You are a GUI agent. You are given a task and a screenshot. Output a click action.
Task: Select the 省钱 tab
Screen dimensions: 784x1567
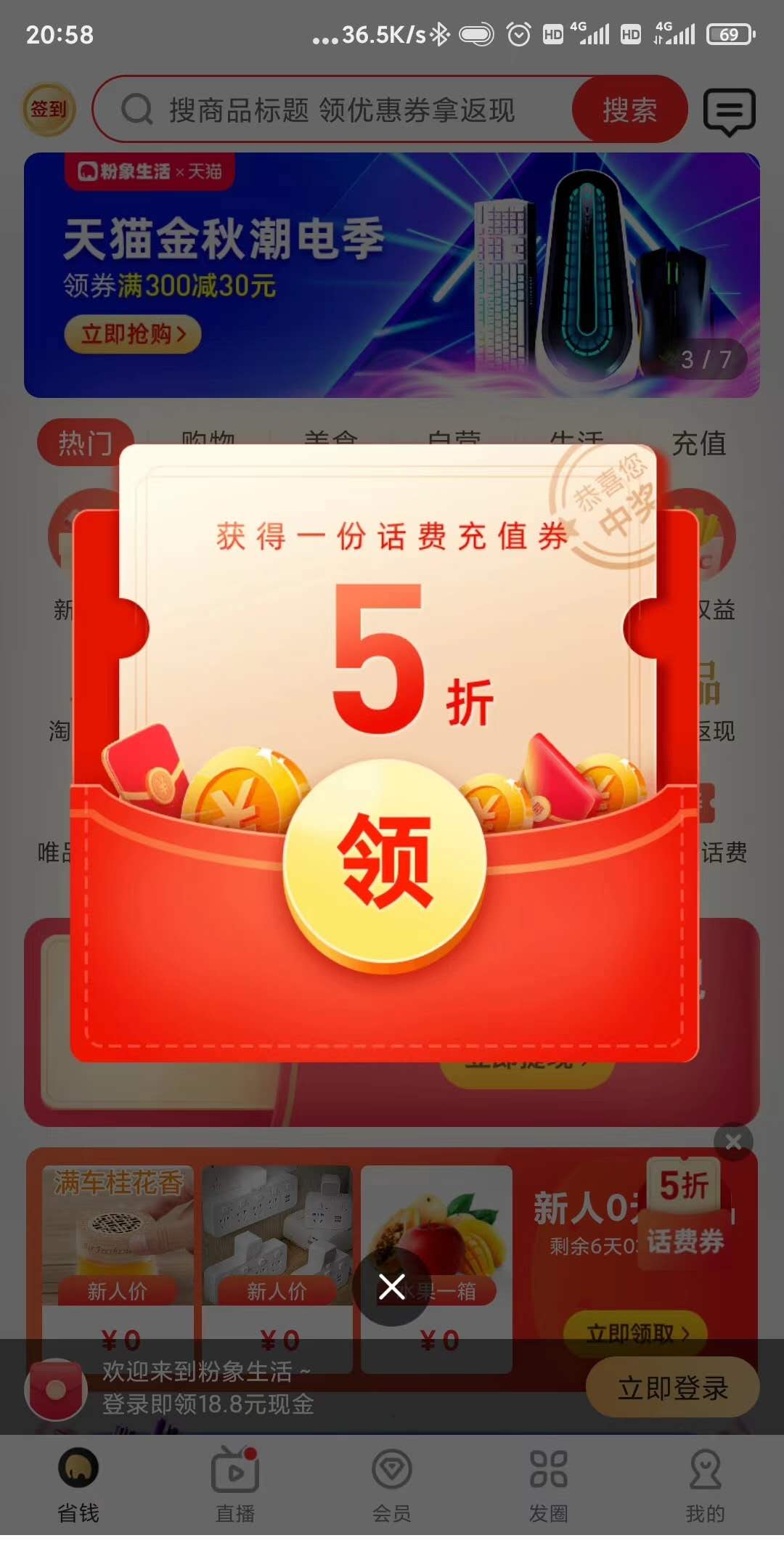point(78,1481)
